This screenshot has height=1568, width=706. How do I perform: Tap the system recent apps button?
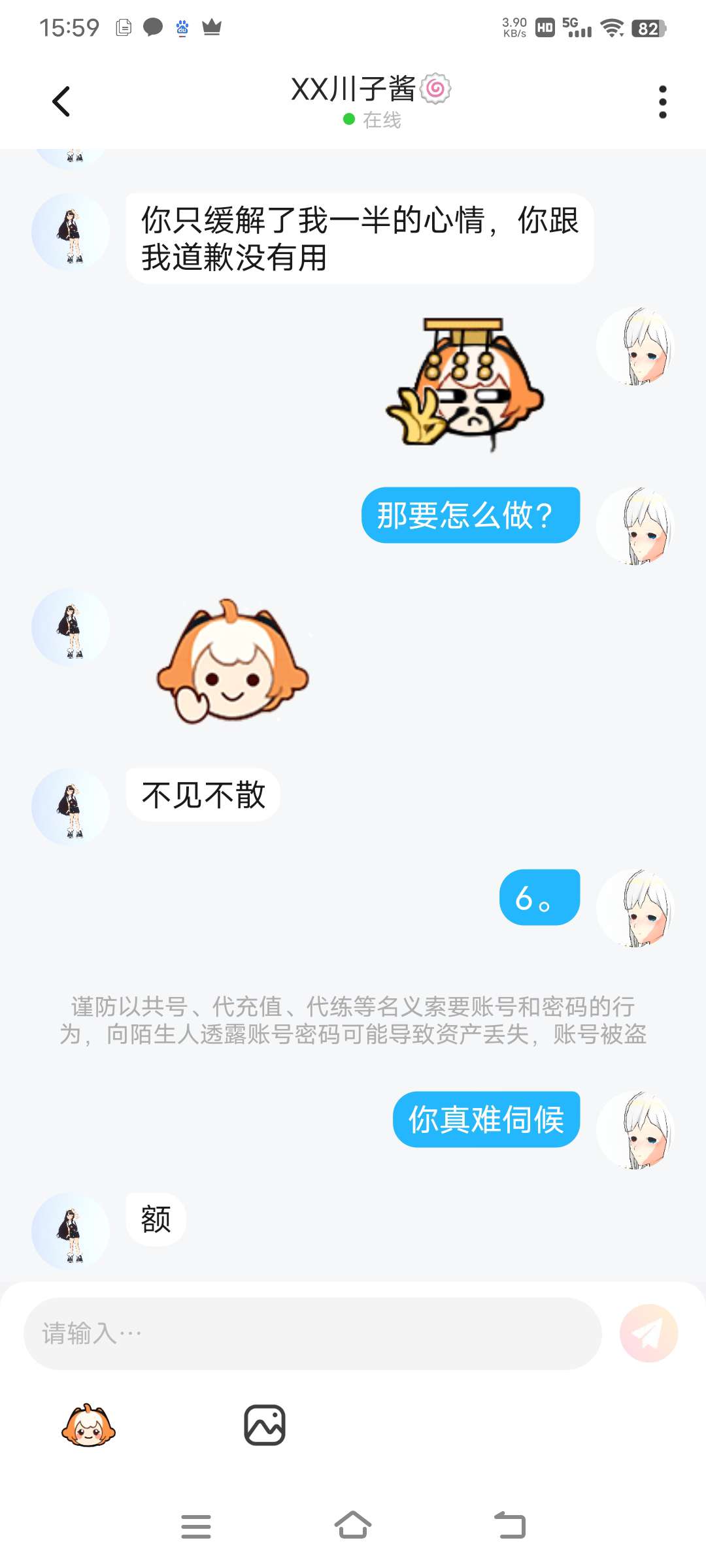coord(195,1526)
